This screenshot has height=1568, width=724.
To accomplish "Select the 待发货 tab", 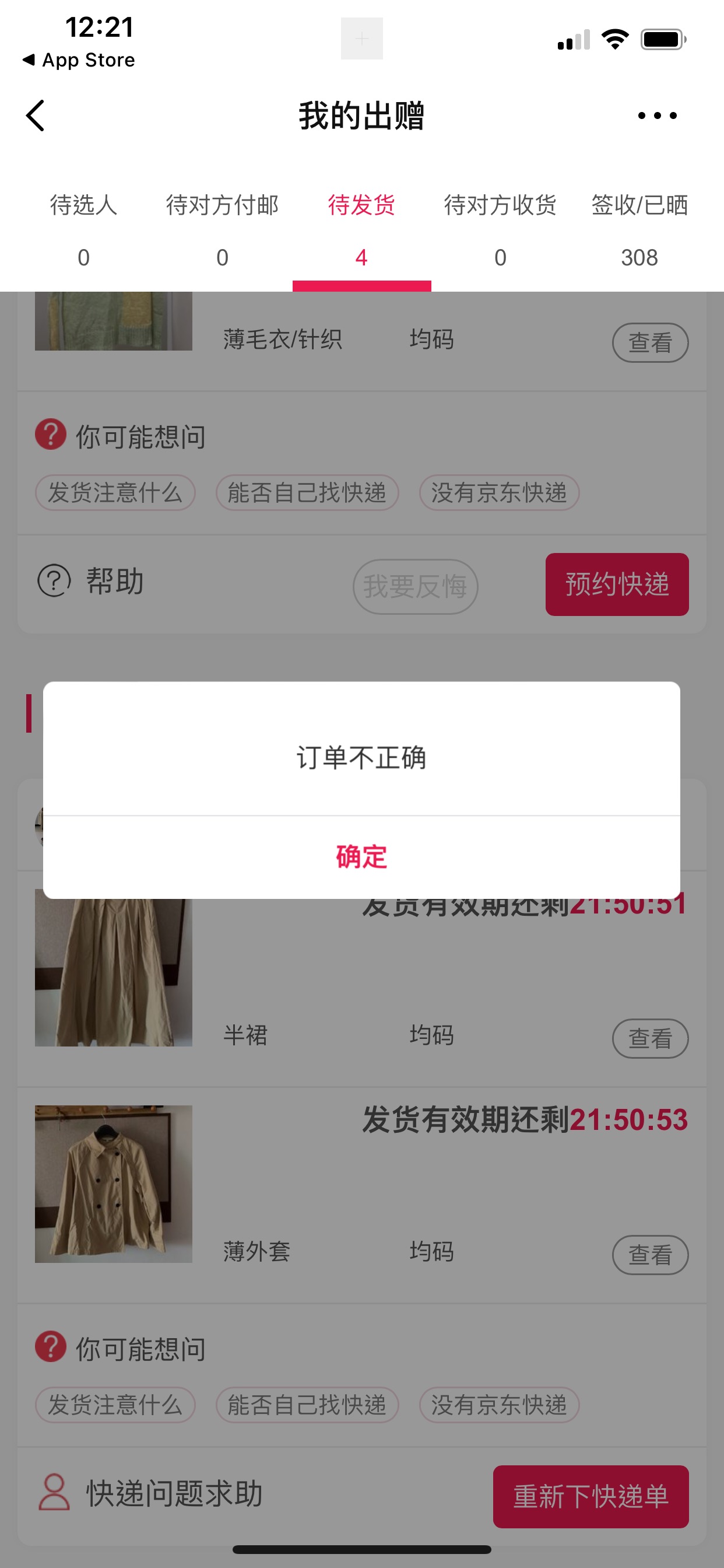I will 361,230.
